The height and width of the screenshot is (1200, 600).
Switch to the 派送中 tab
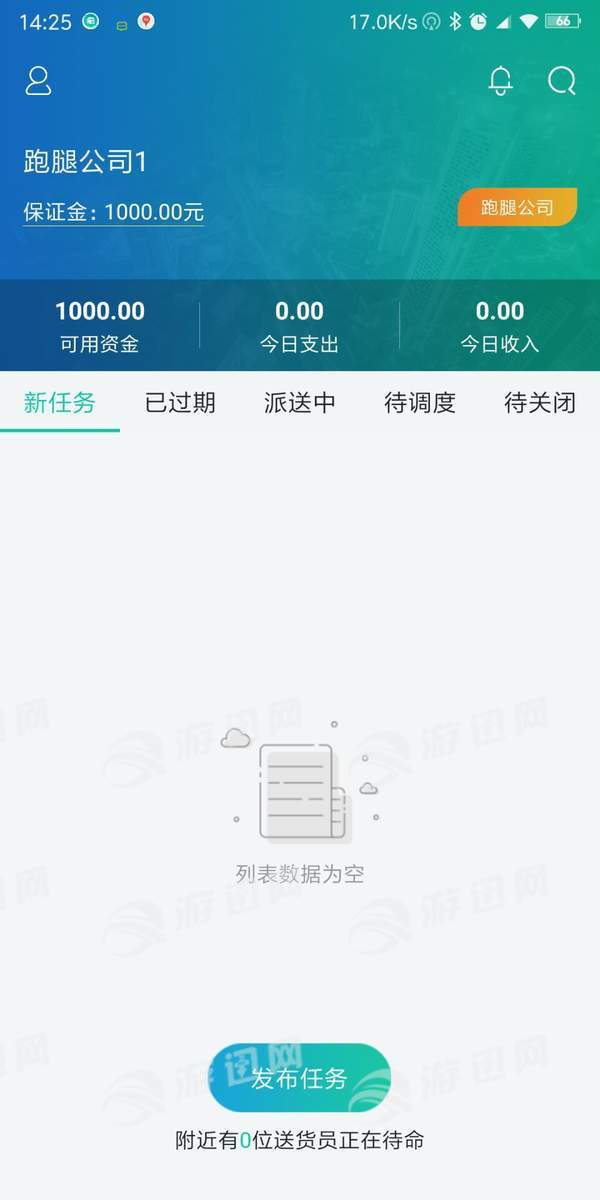pos(300,403)
